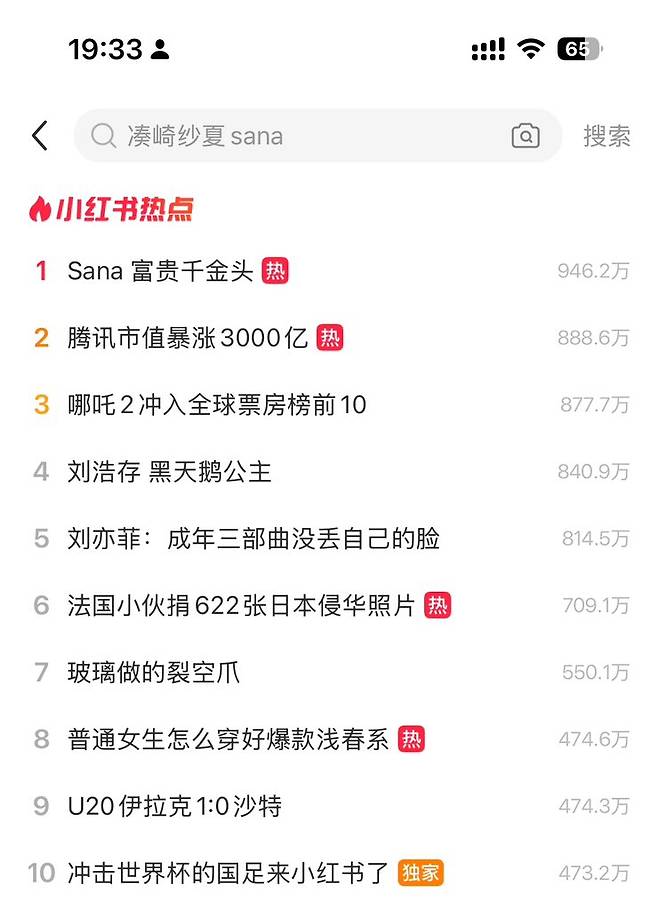This screenshot has height=910, width=658.
Task: Open 普通女生怎么穿好爆款浅春系 topic
Action: coord(228,740)
